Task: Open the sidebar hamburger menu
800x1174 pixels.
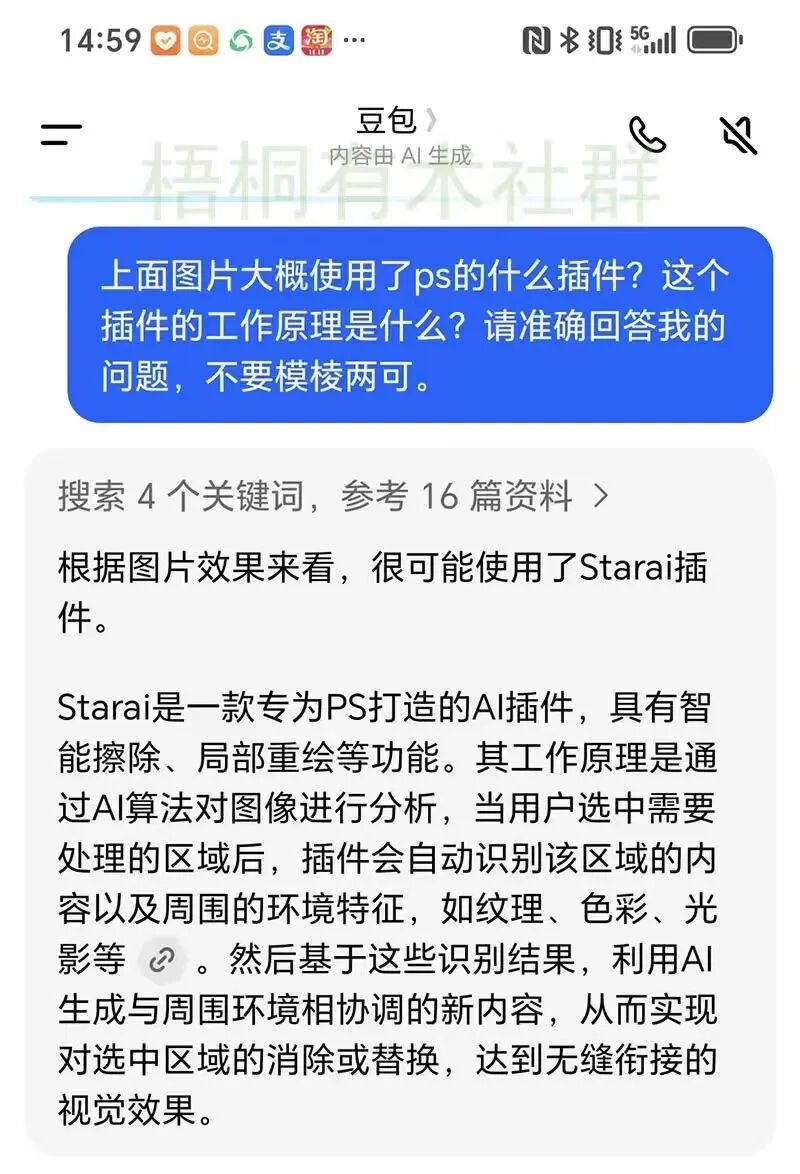Action: (x=60, y=131)
